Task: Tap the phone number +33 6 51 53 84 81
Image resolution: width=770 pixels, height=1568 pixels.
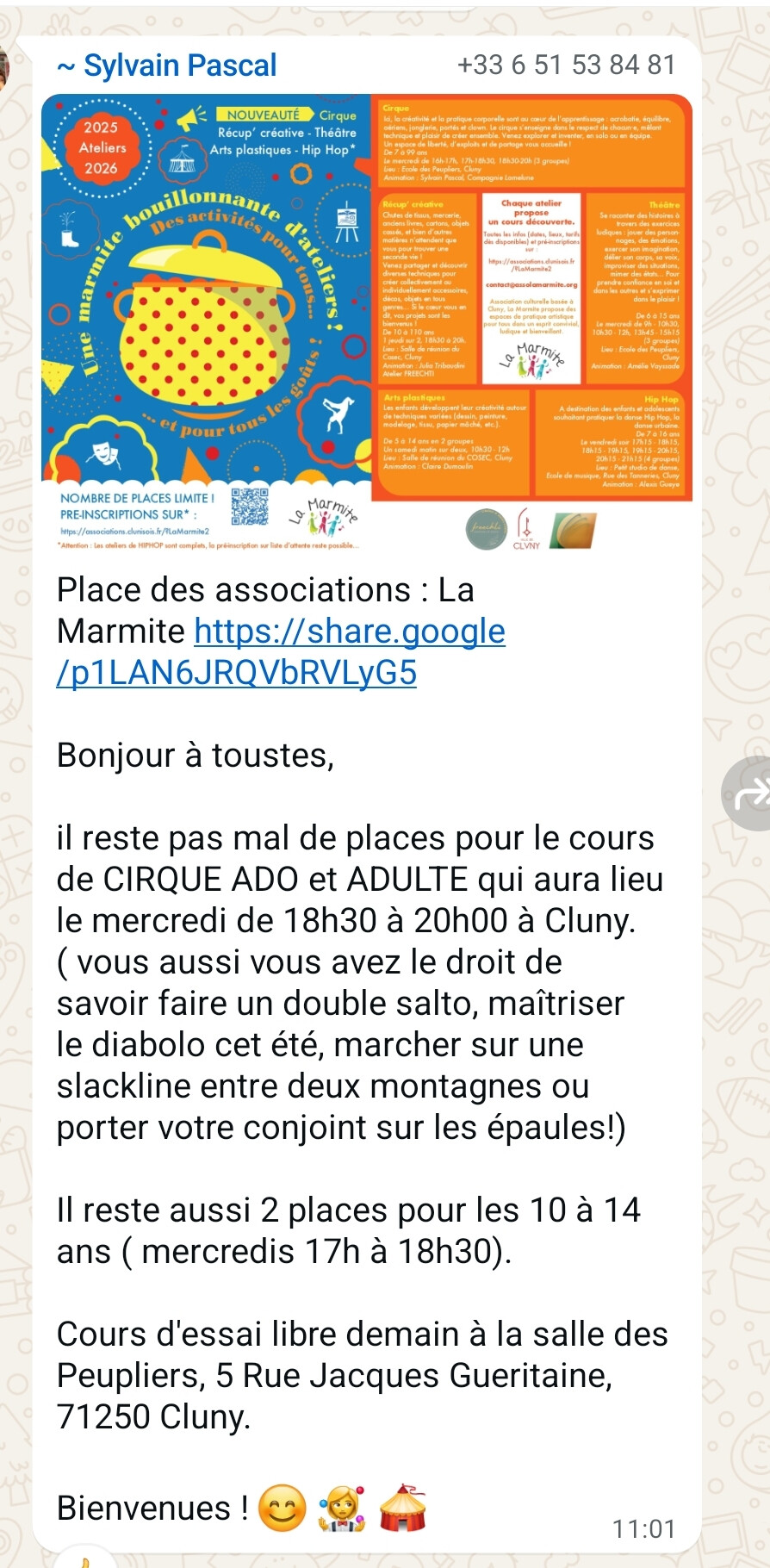Action: click(x=566, y=65)
